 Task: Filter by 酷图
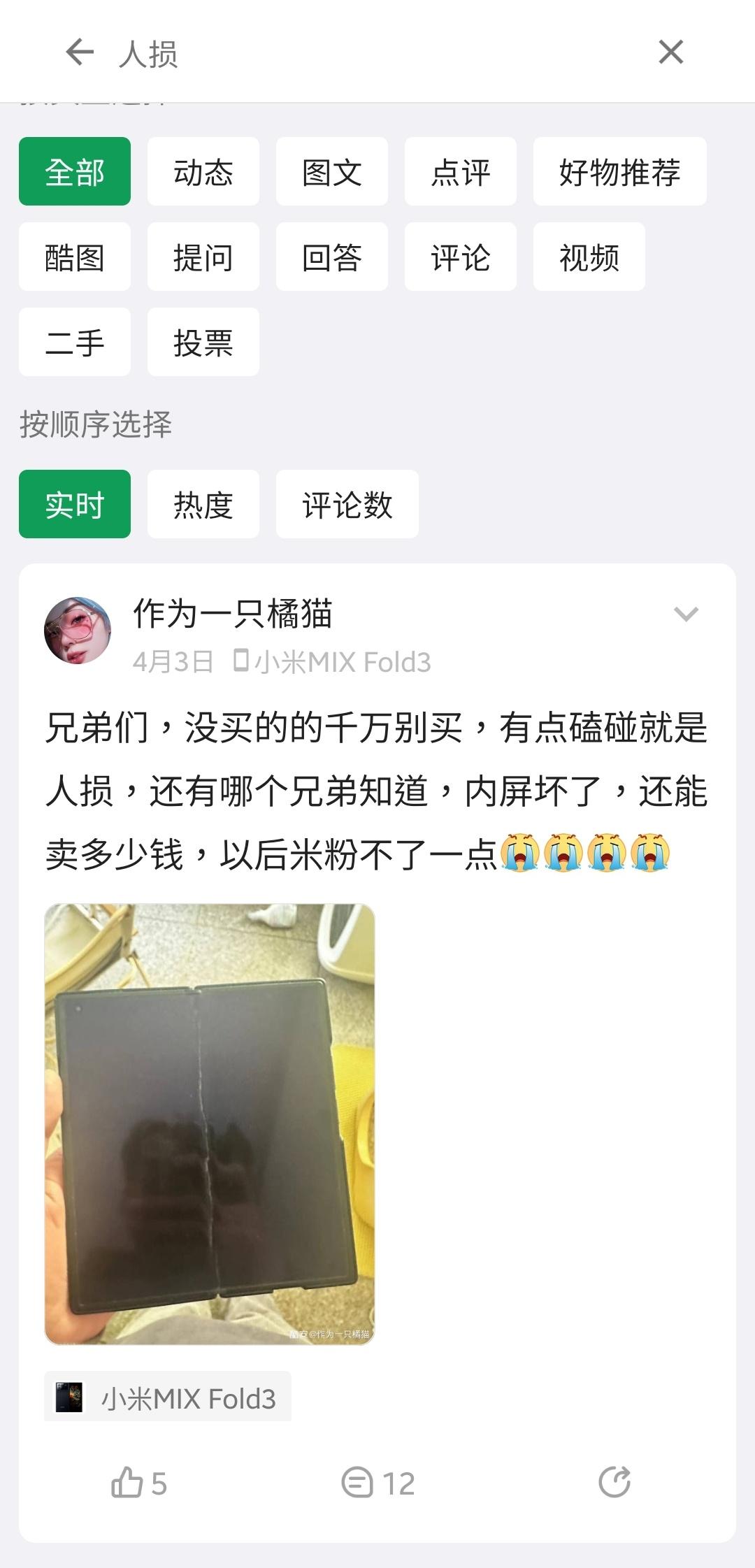tap(74, 257)
